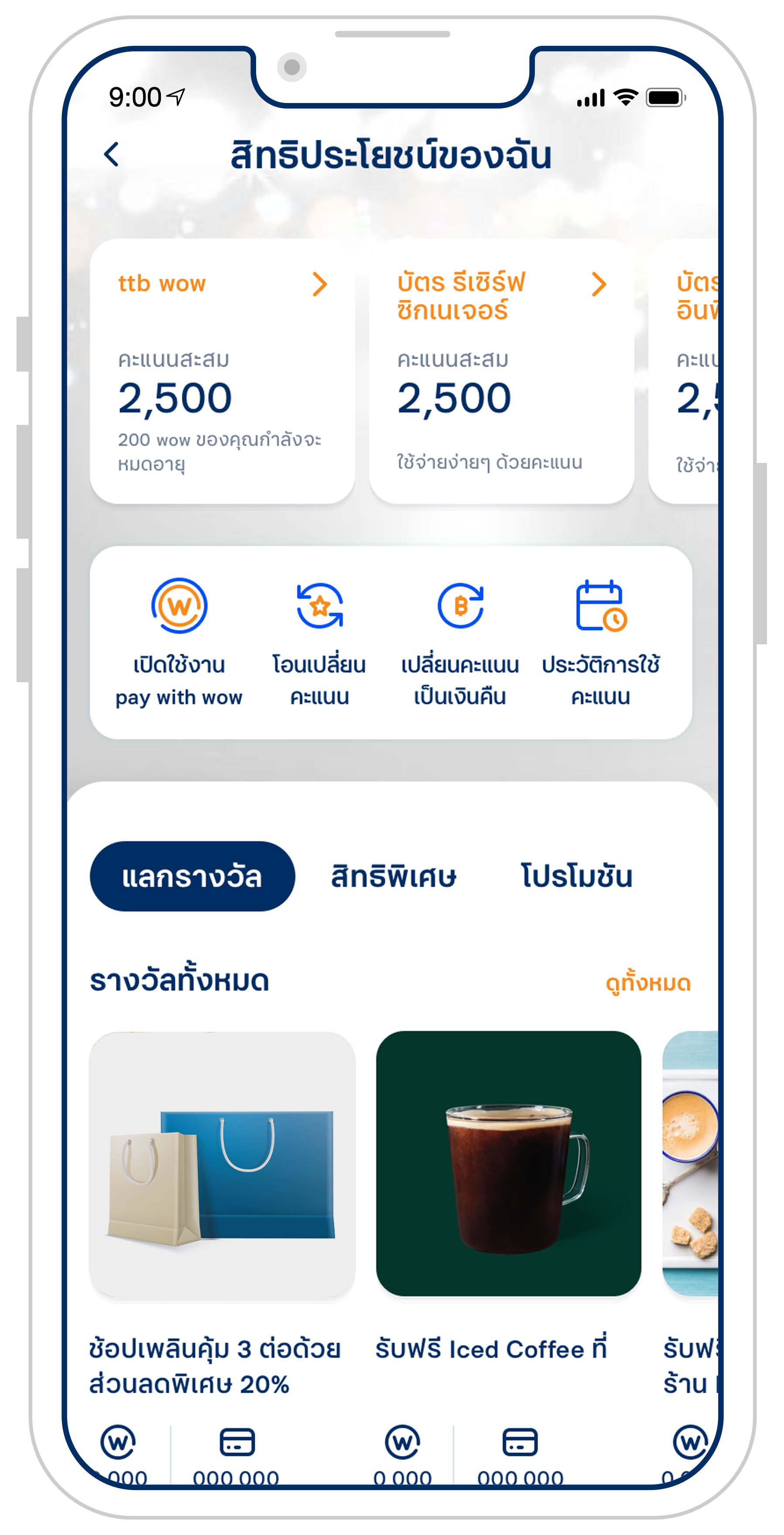Switch to the แลกรางวัล tab
The height and width of the screenshot is (1535, 784).
click(x=192, y=876)
